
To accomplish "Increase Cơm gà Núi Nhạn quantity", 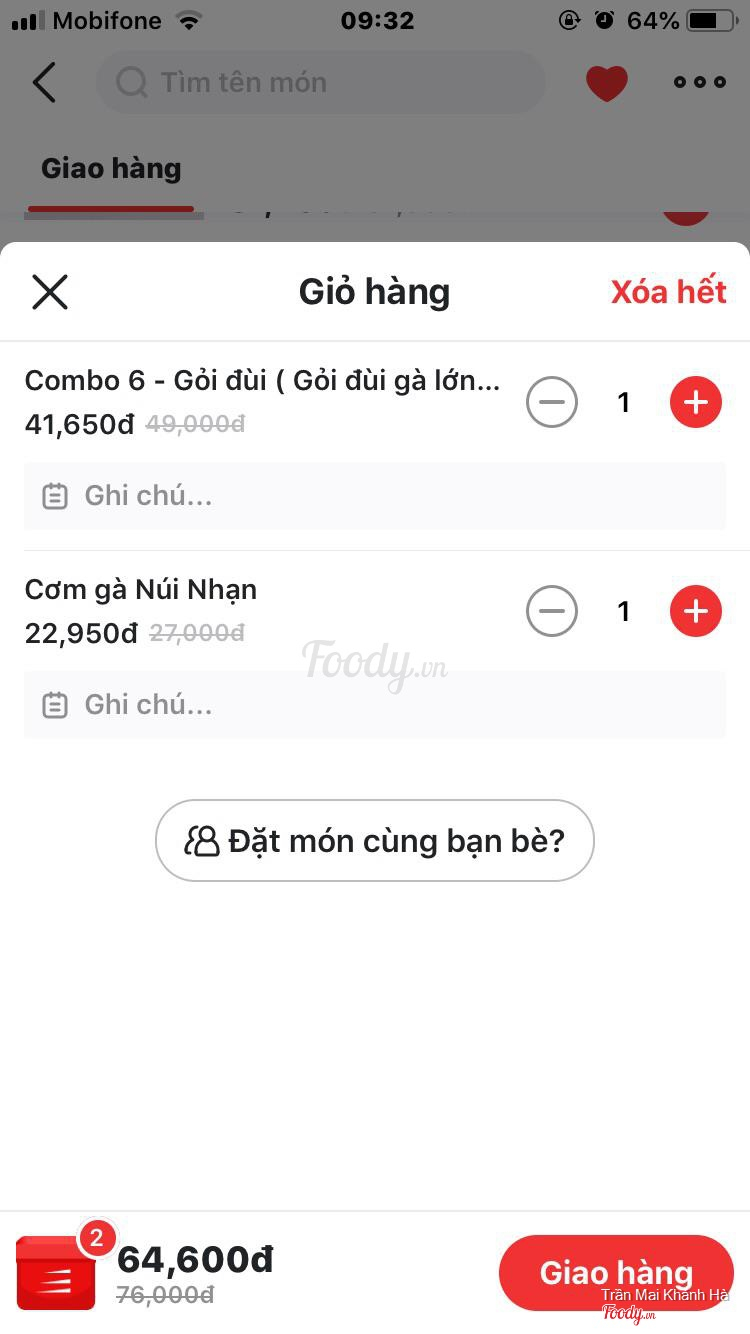I will (x=695, y=611).
